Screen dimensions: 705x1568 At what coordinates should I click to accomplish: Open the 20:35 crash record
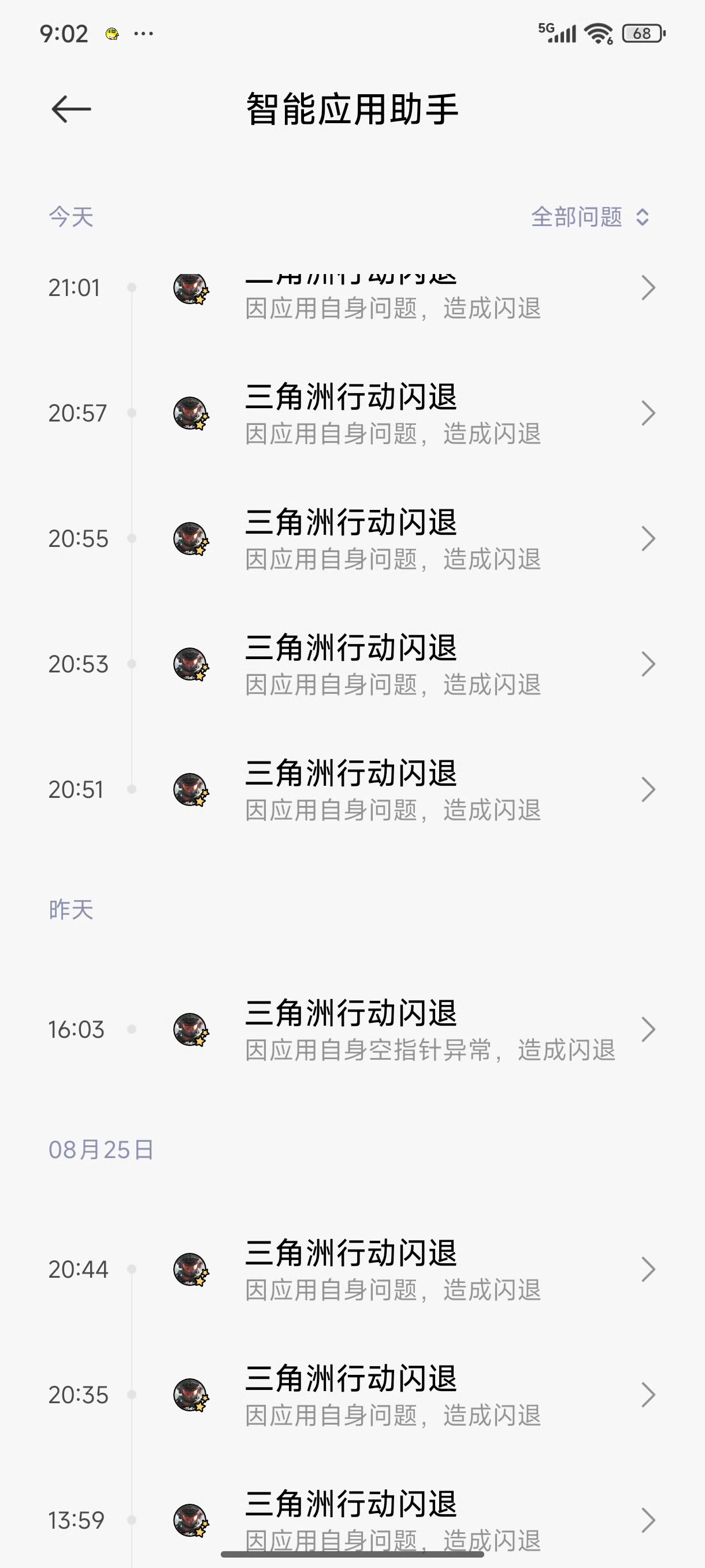(392, 1395)
